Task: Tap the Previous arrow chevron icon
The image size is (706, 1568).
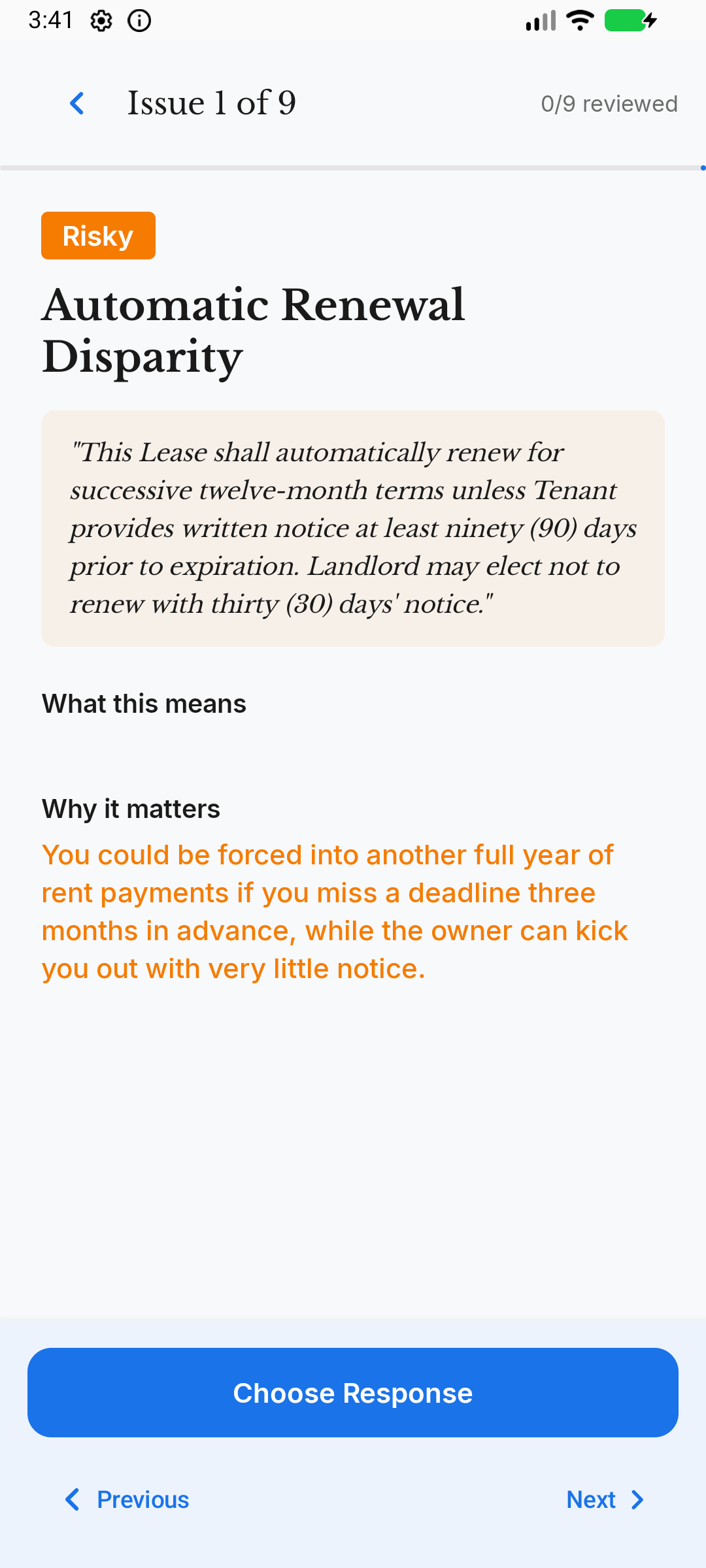Action: 73,1499
